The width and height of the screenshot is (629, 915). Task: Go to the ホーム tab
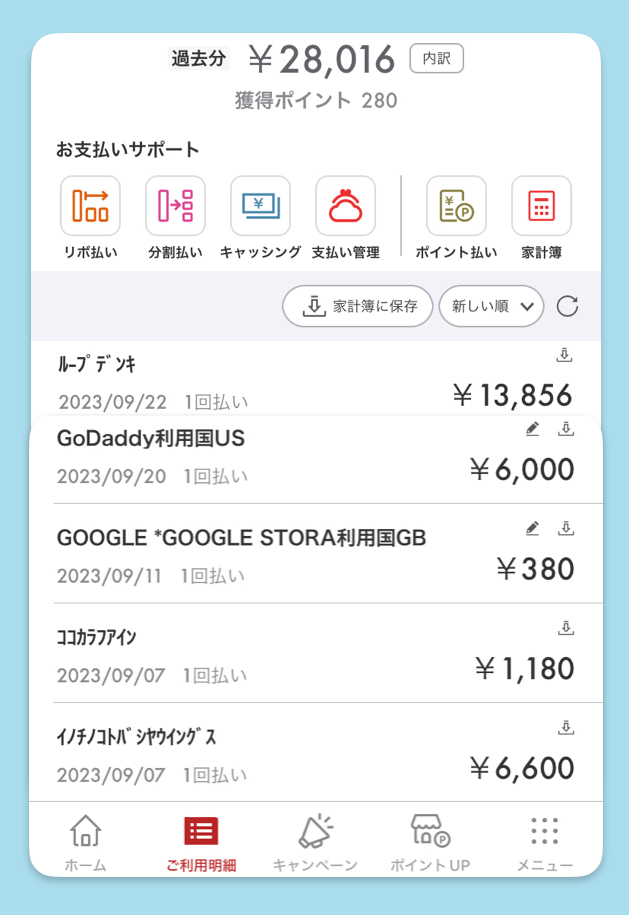[x=85, y=844]
